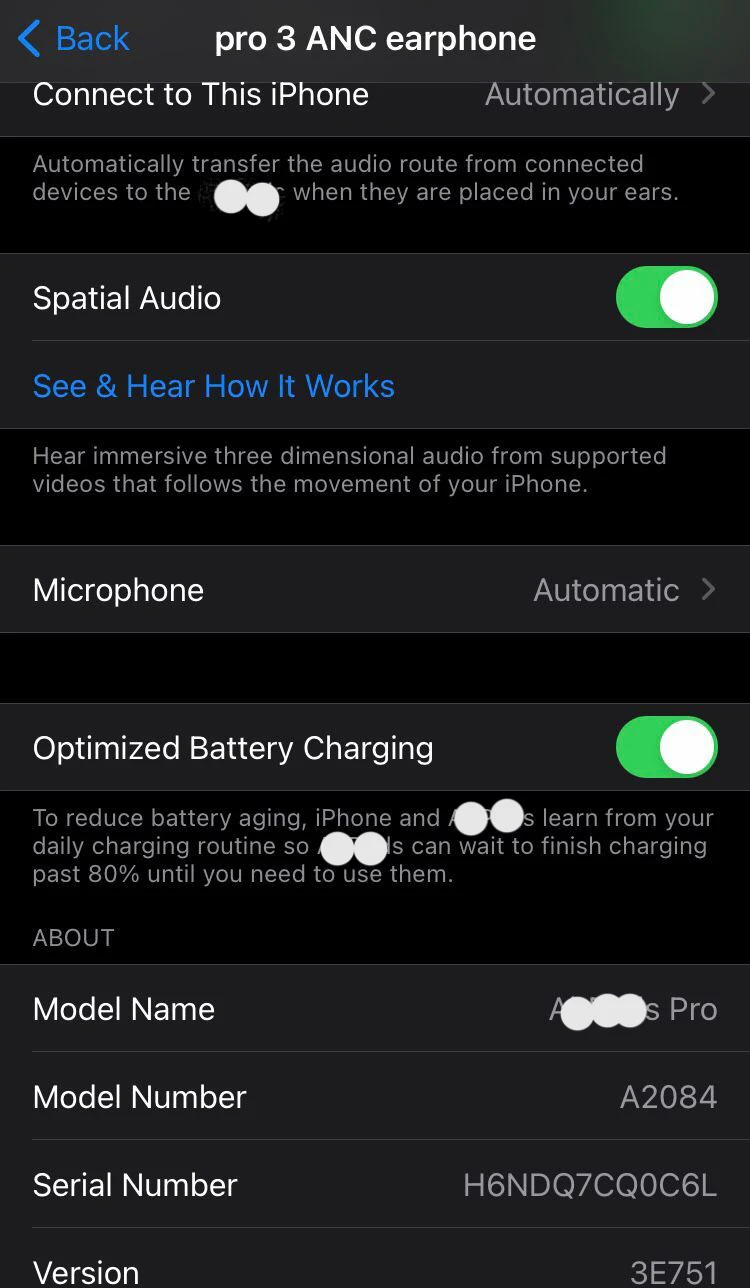The height and width of the screenshot is (1288, 750).
Task: Go back to the previous screen
Action: [74, 39]
